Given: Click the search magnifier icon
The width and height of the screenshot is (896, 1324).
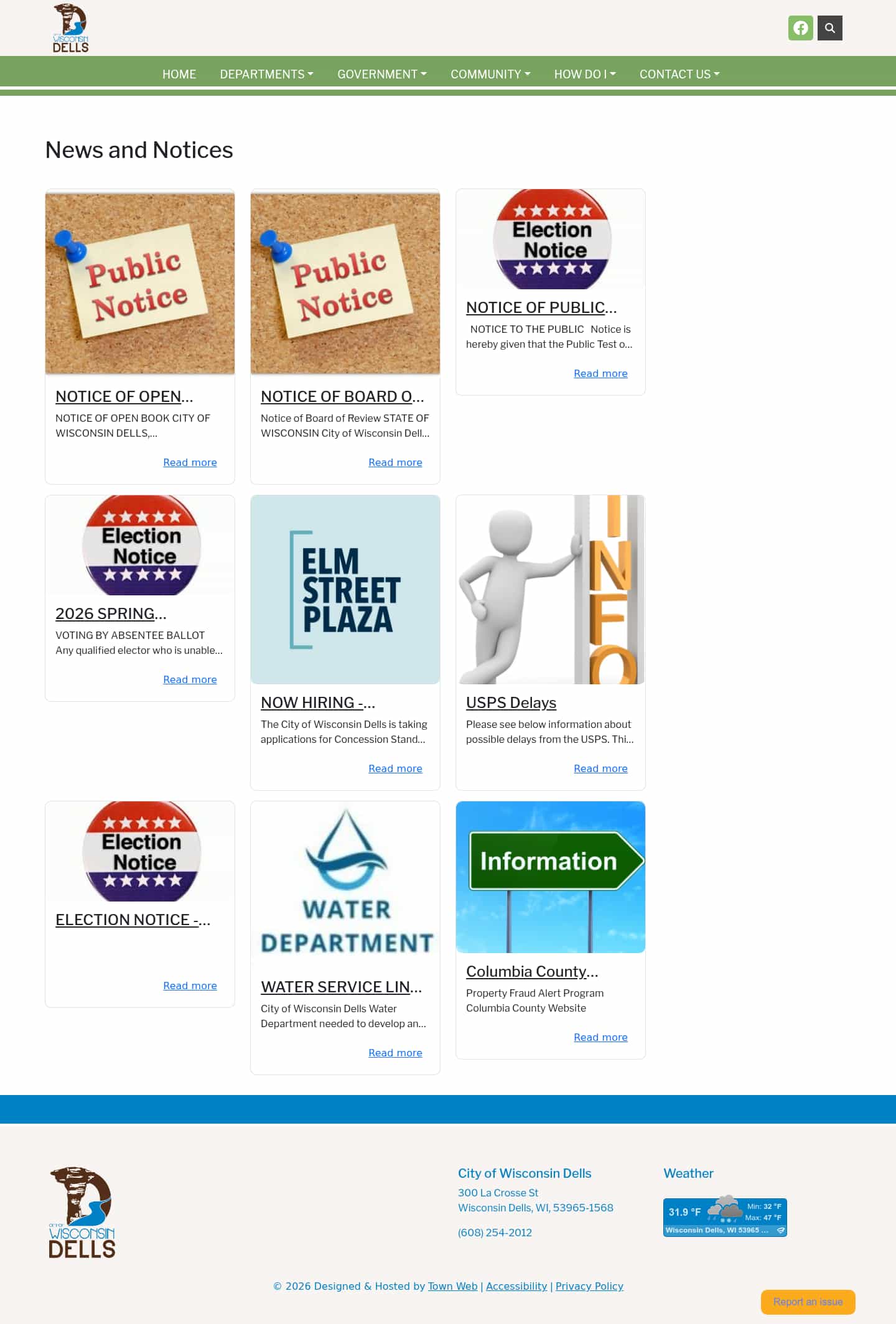Looking at the screenshot, I should pos(829,28).
